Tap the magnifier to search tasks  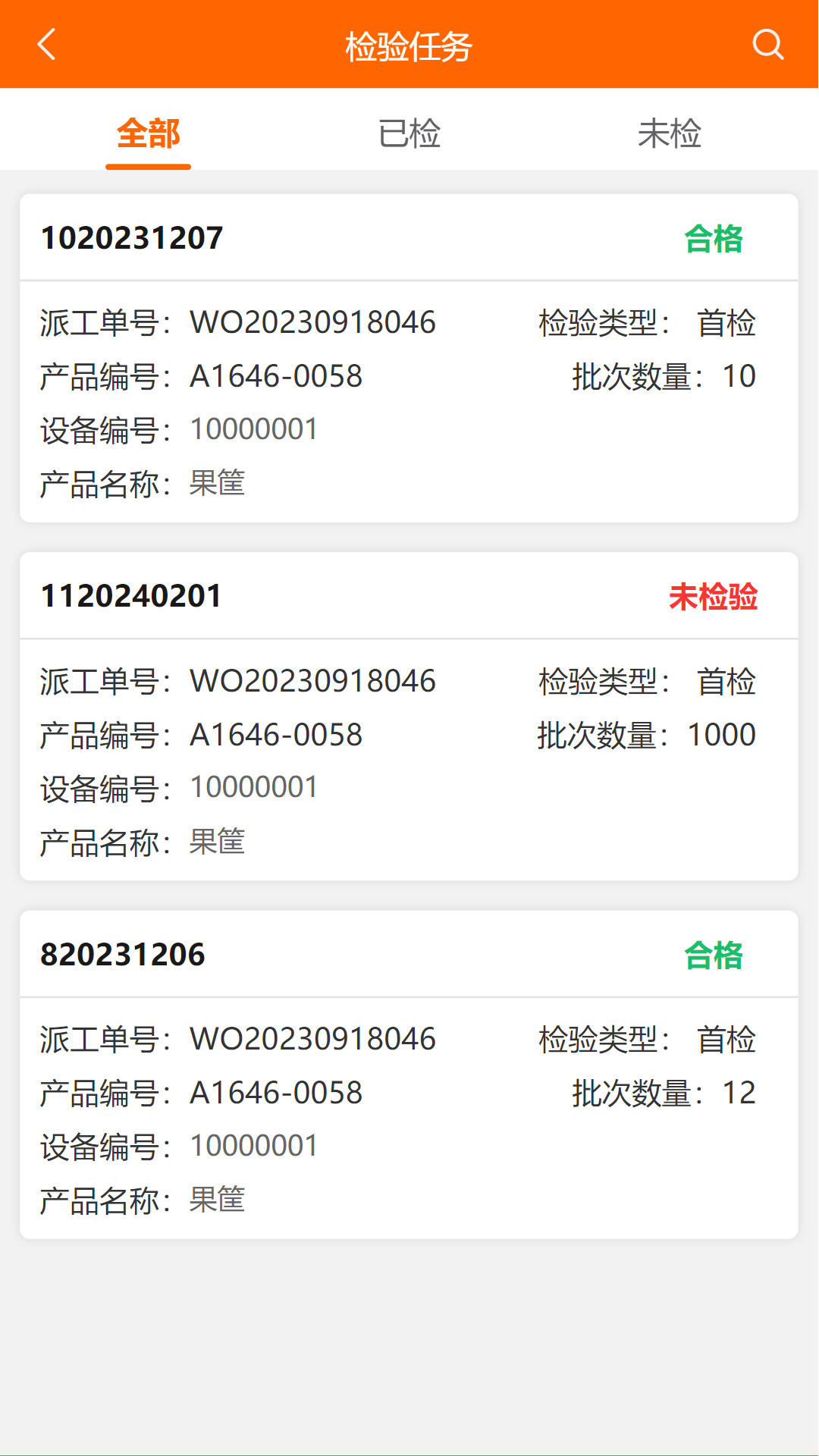[769, 44]
